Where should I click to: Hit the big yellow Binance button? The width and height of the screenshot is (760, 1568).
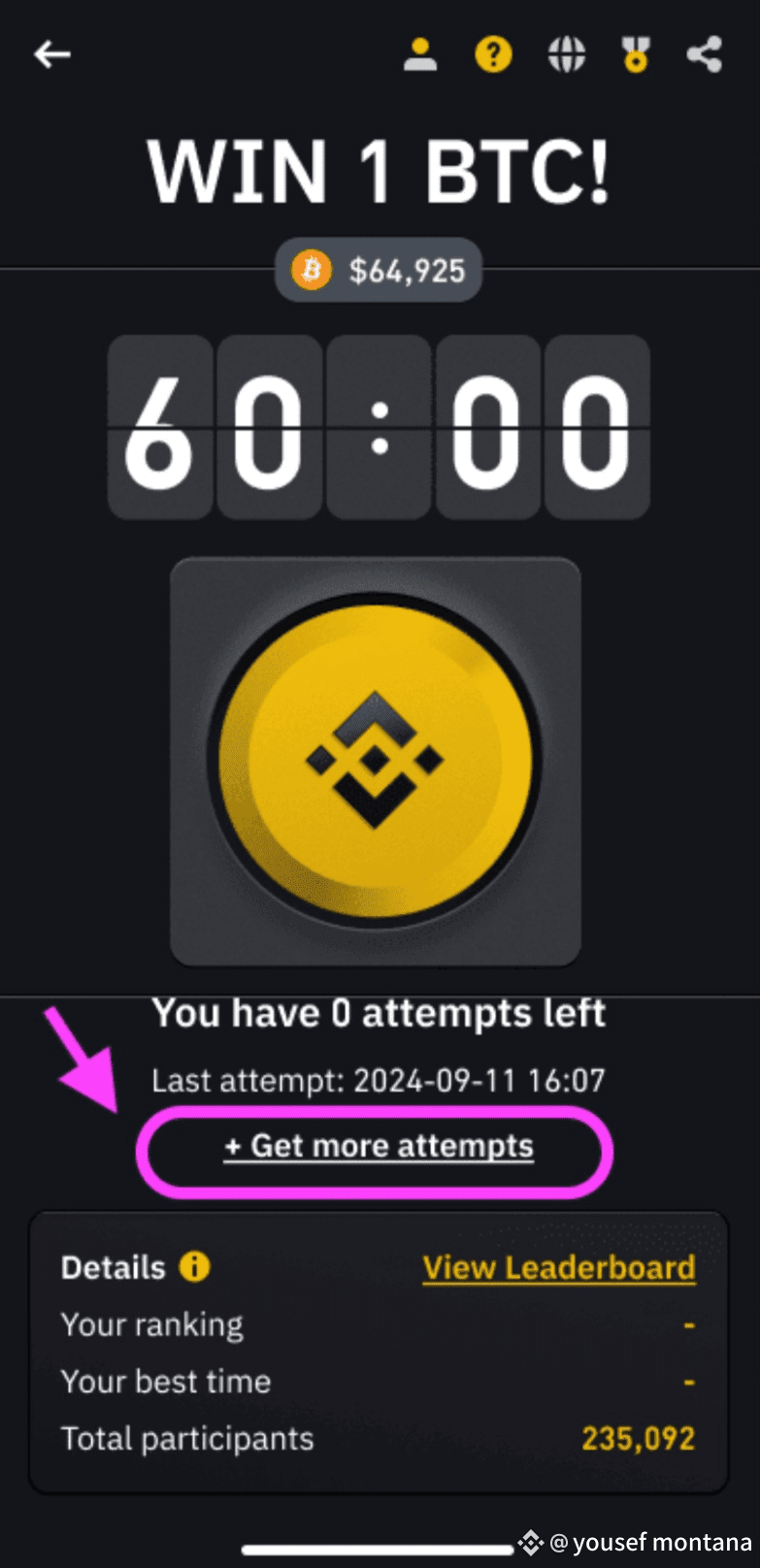[376, 761]
